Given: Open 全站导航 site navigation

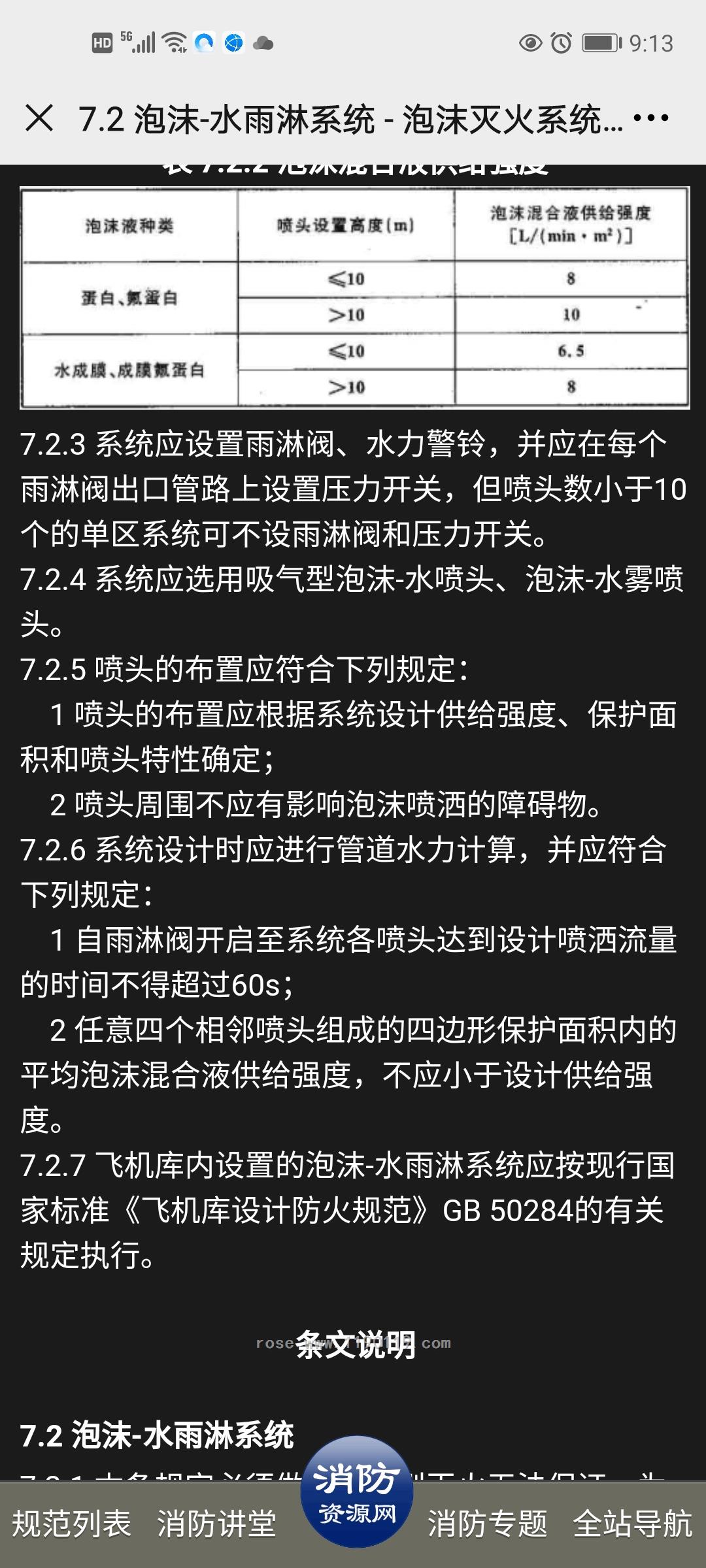Looking at the screenshot, I should 632,1524.
